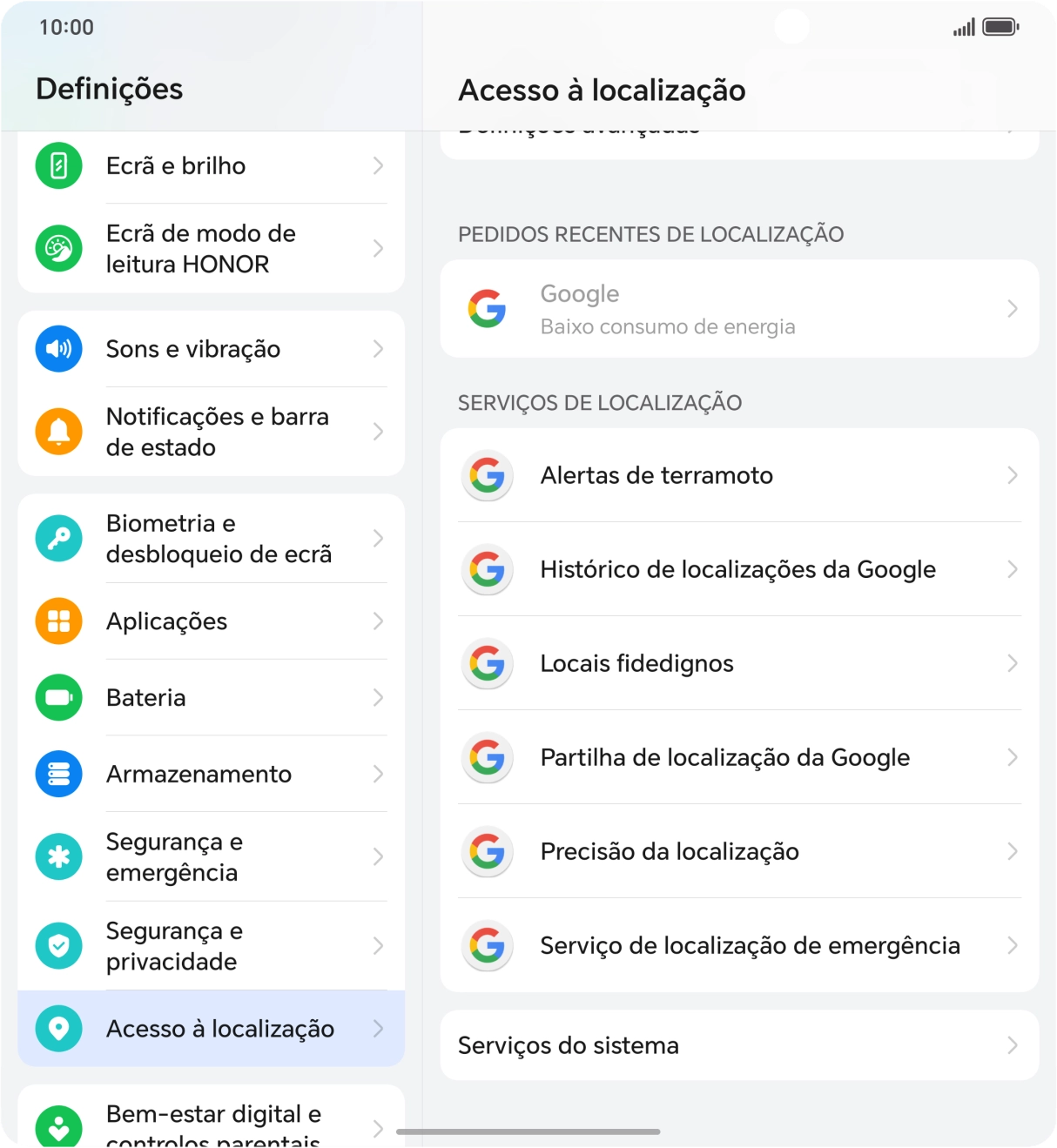Expand the Locais fidedignos item
1057x1148 pixels.
739,663
